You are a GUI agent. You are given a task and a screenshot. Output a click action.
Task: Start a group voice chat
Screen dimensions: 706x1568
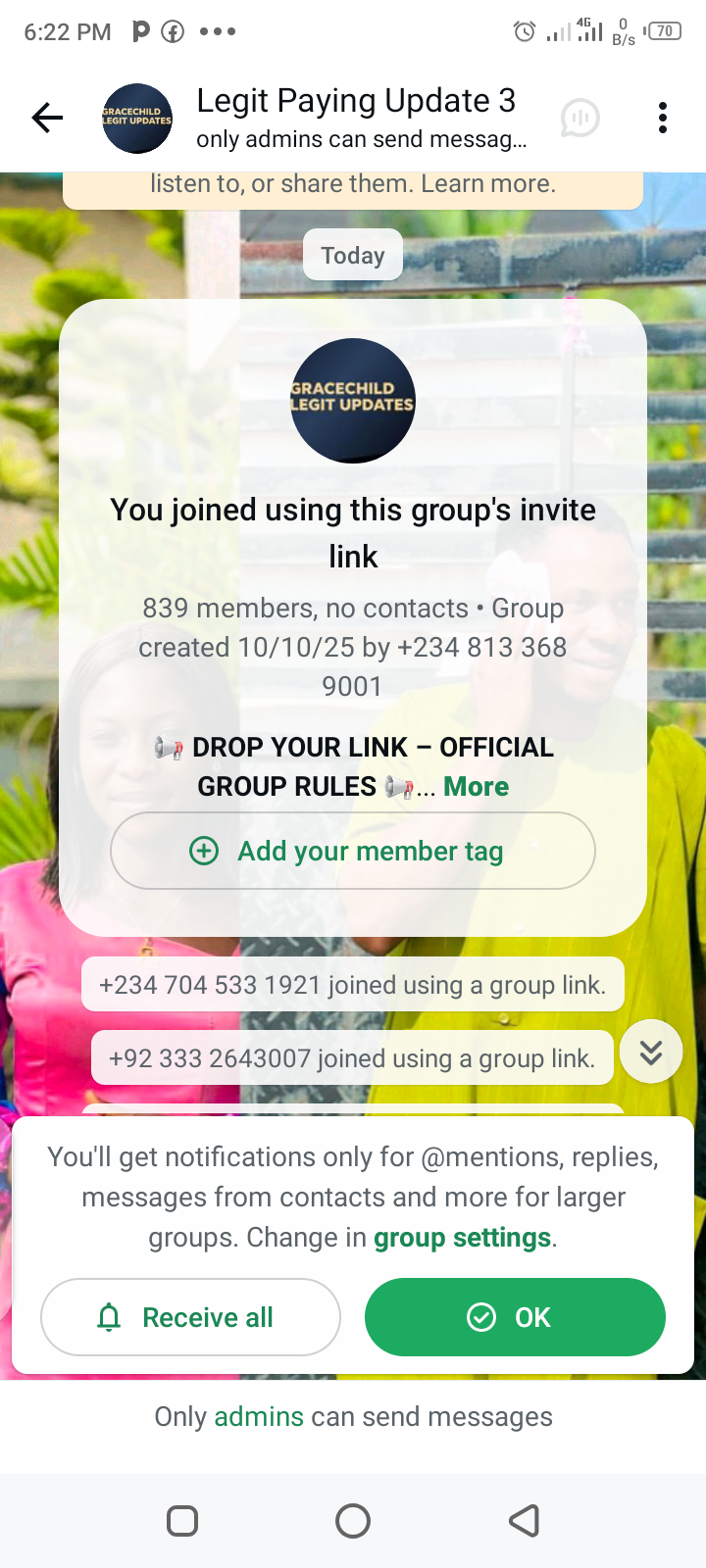(580, 119)
